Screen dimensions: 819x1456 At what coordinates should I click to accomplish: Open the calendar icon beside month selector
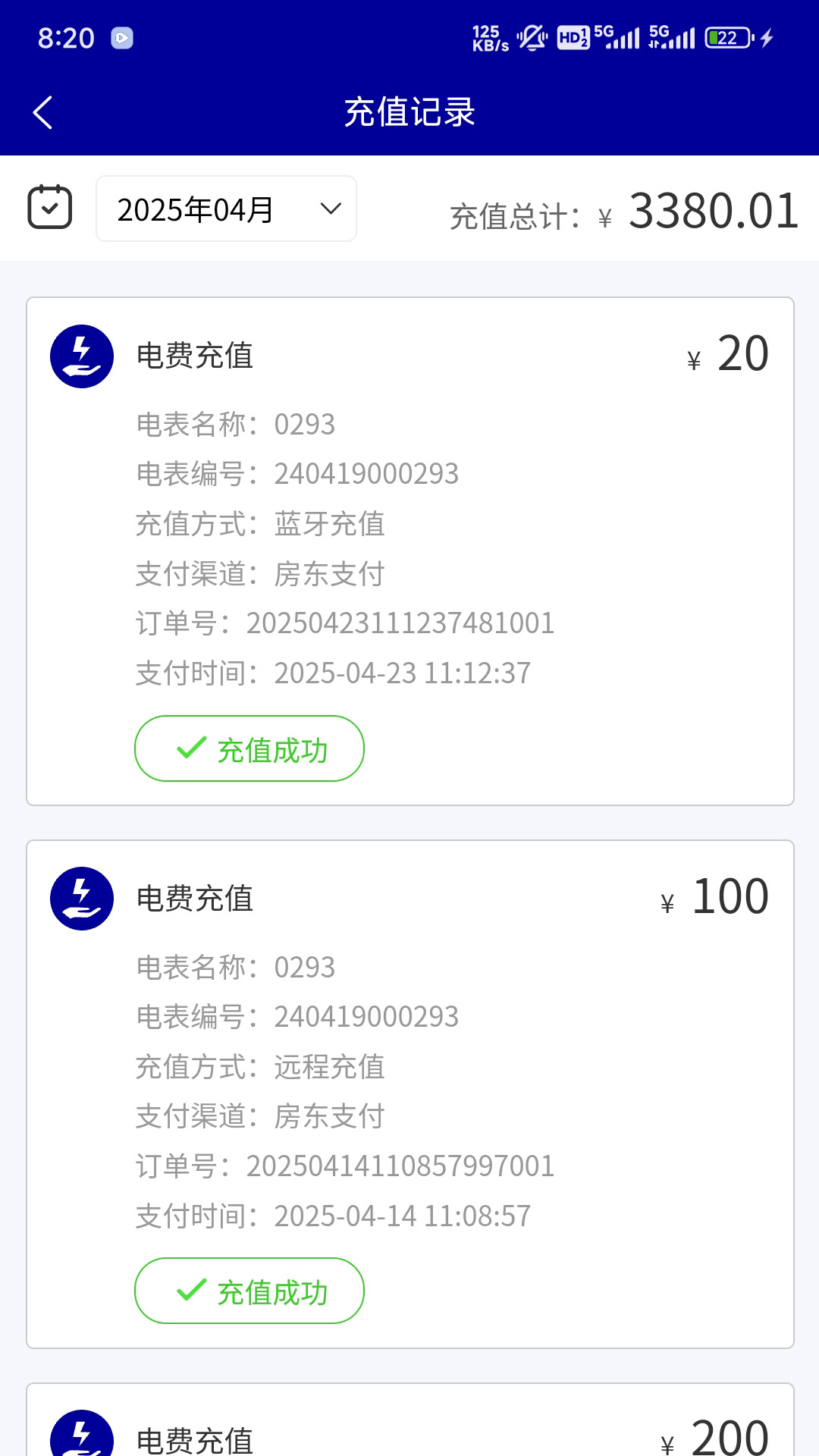tap(51, 208)
